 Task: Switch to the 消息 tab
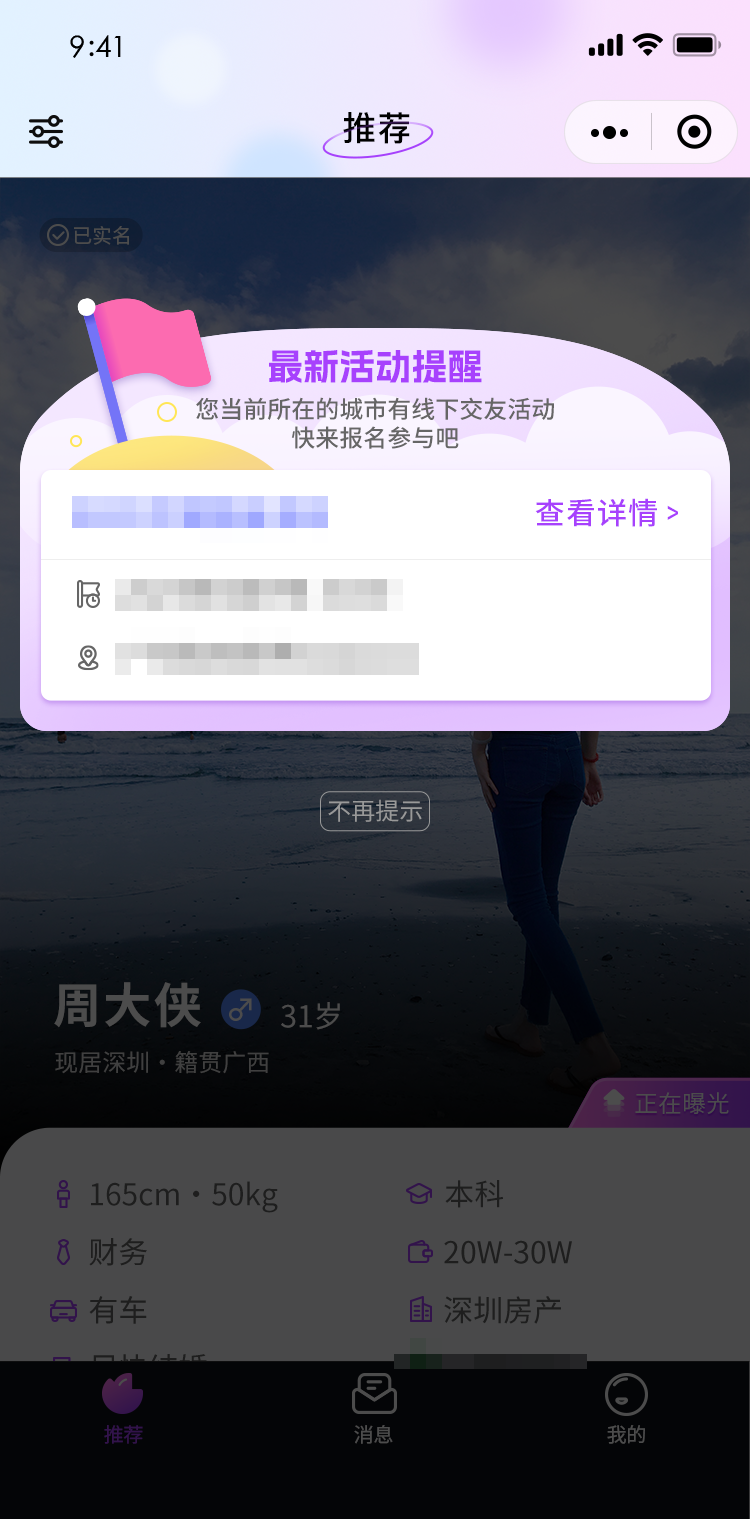click(x=374, y=1408)
